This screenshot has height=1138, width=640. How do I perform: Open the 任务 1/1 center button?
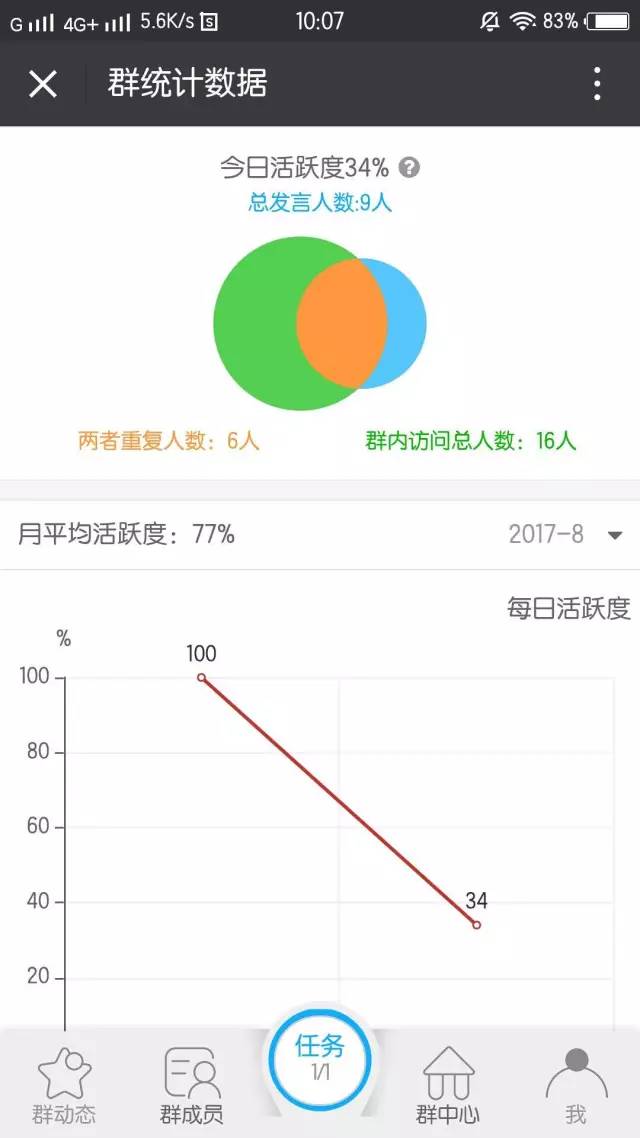[320, 1059]
